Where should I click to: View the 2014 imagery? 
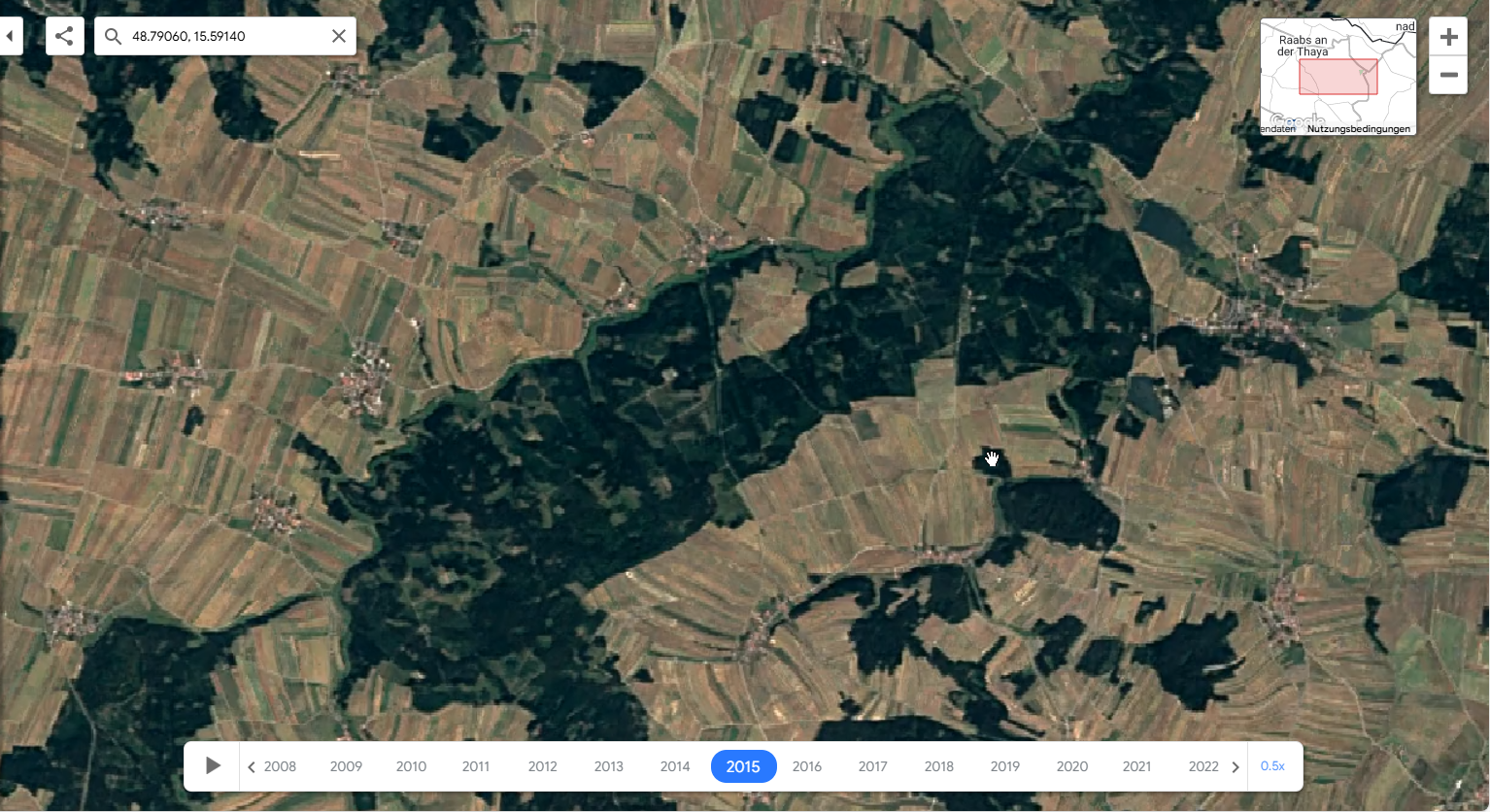675,766
